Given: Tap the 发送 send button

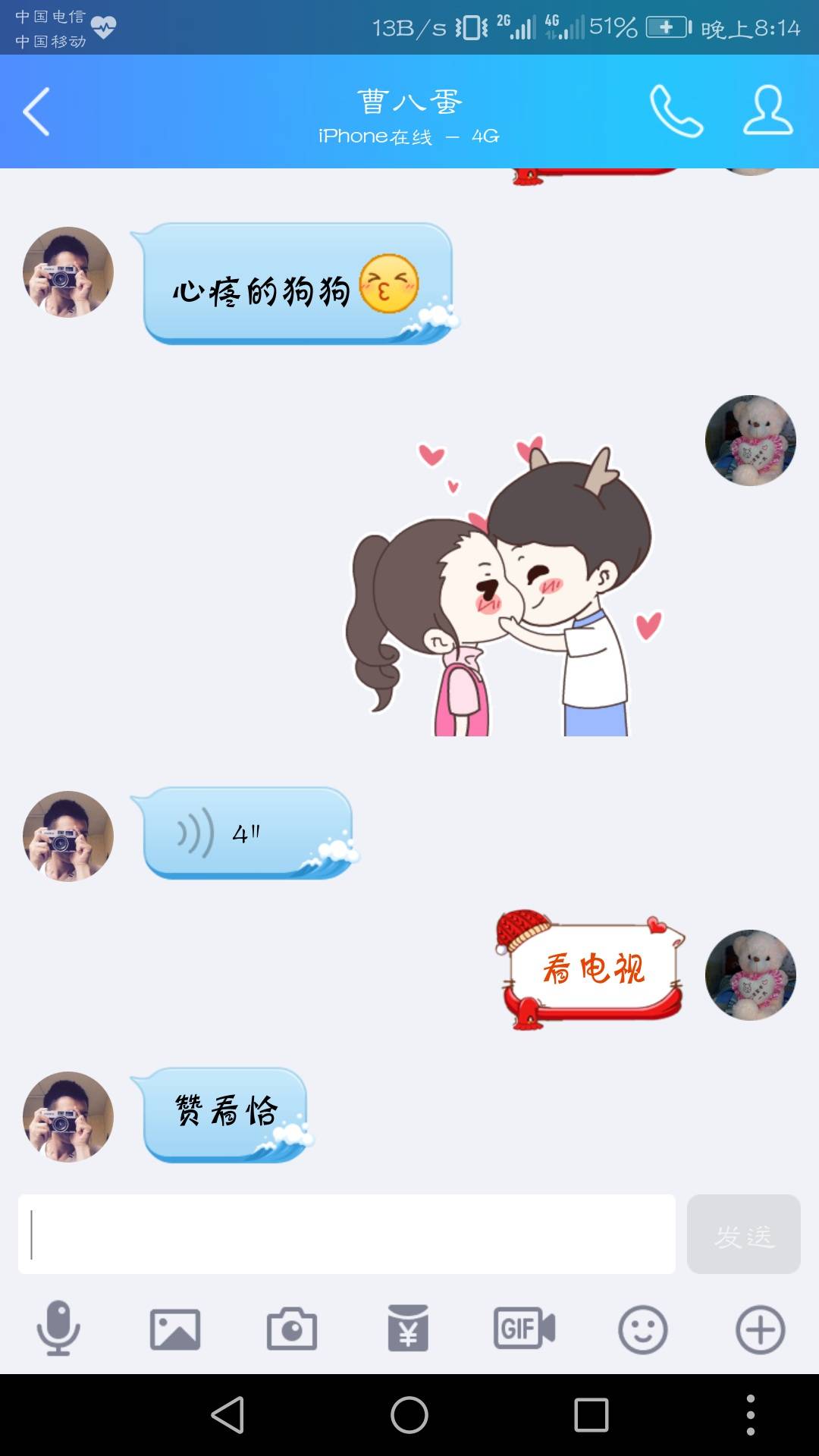Looking at the screenshot, I should [743, 1234].
